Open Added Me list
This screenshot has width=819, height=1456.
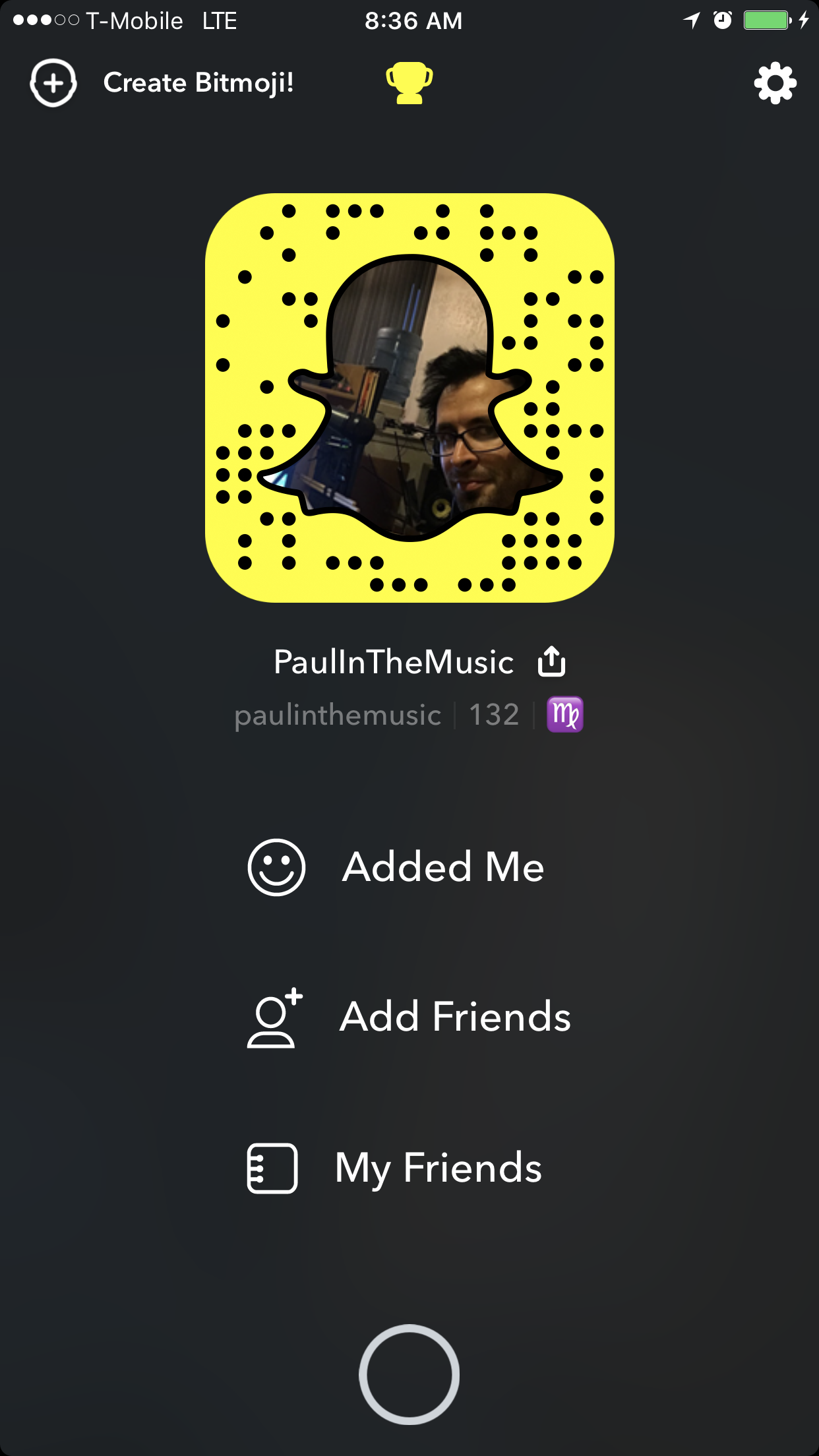tap(396, 866)
